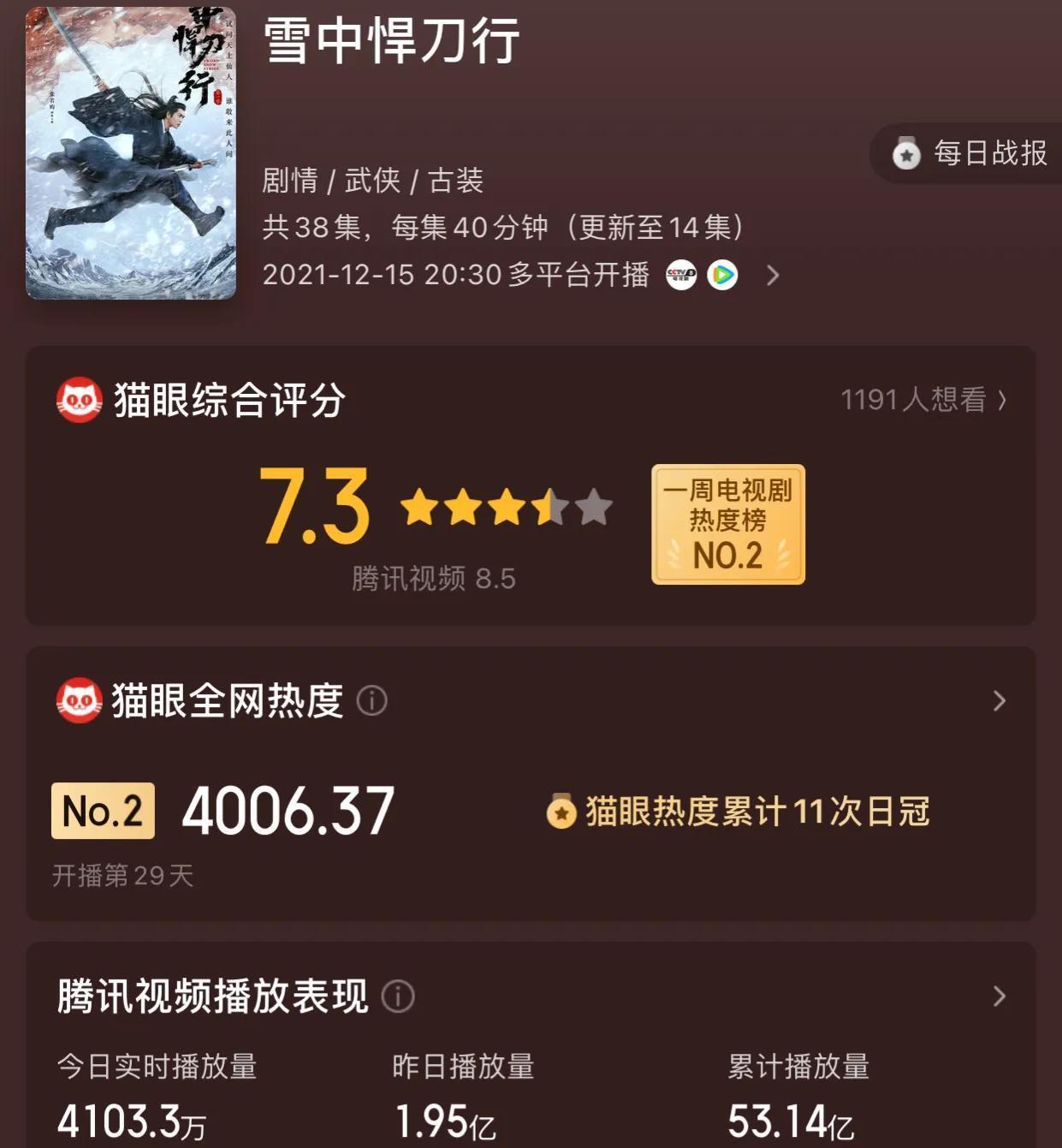Open the info icon next to 腾讯视频播放表现
Image resolution: width=1062 pixels, height=1148 pixels.
coord(396,996)
